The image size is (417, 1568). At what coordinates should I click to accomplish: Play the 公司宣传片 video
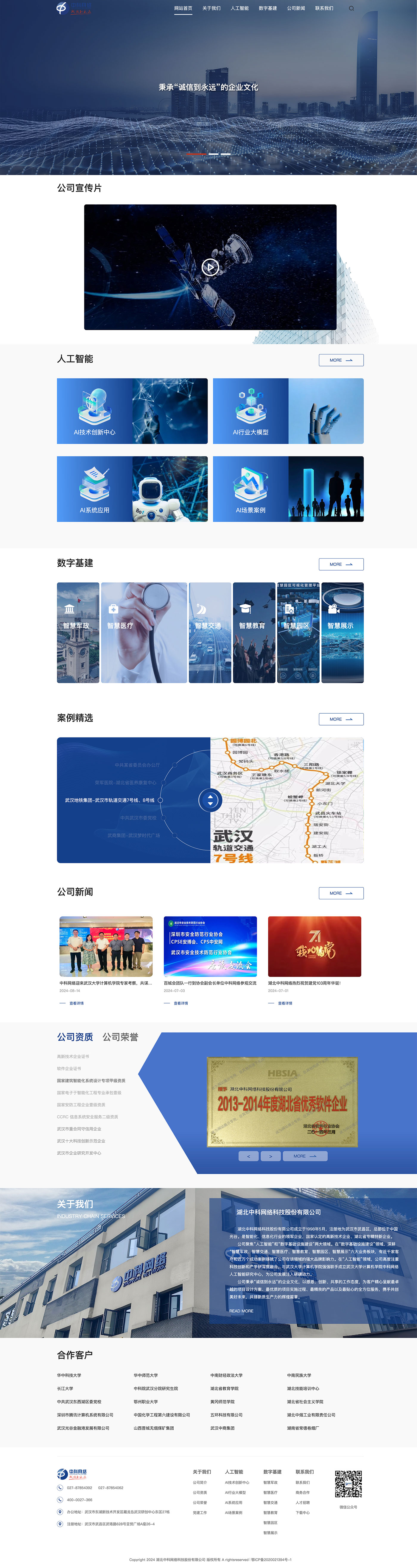(x=210, y=267)
